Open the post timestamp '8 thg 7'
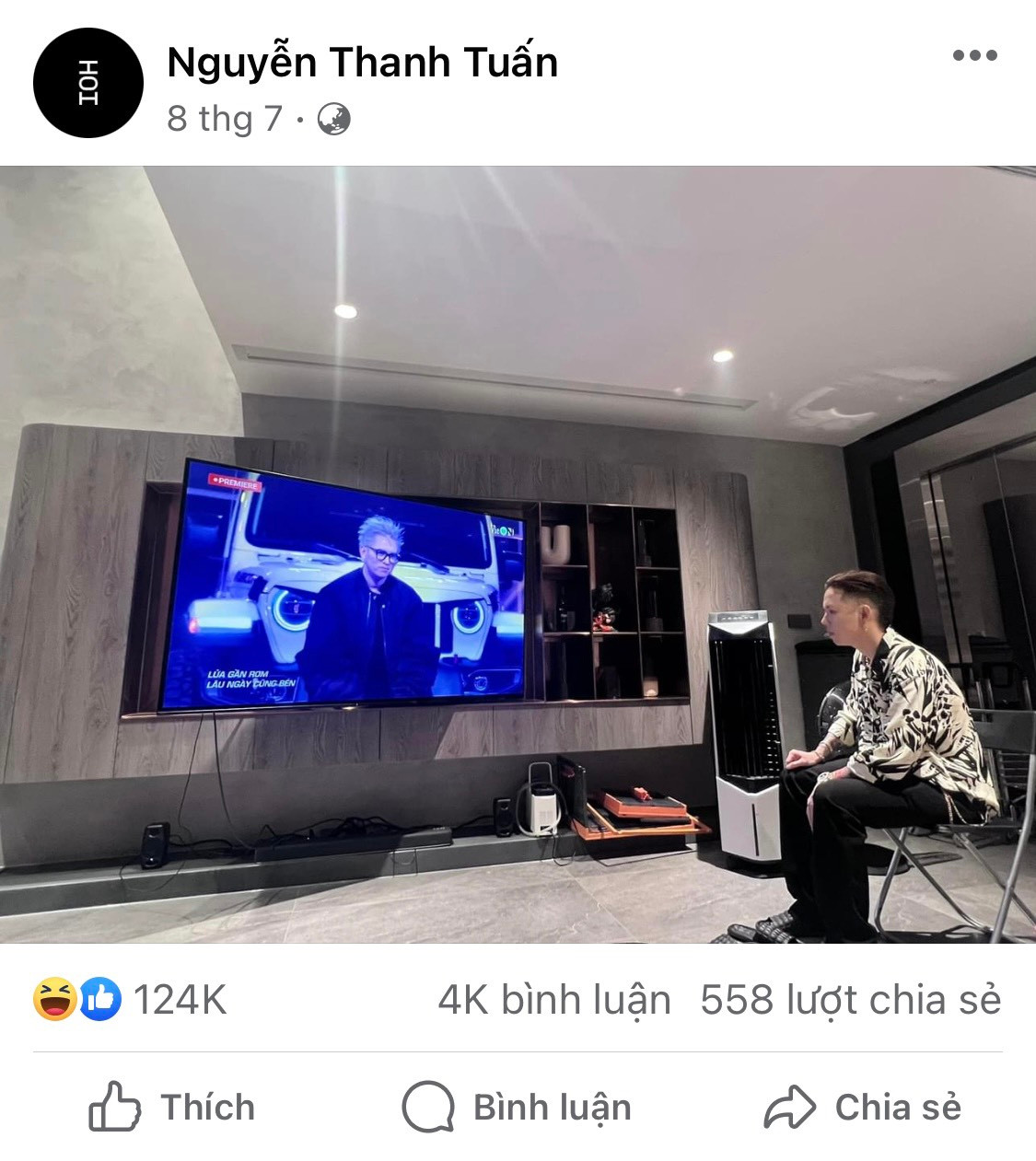The width and height of the screenshot is (1036, 1161). (x=226, y=118)
